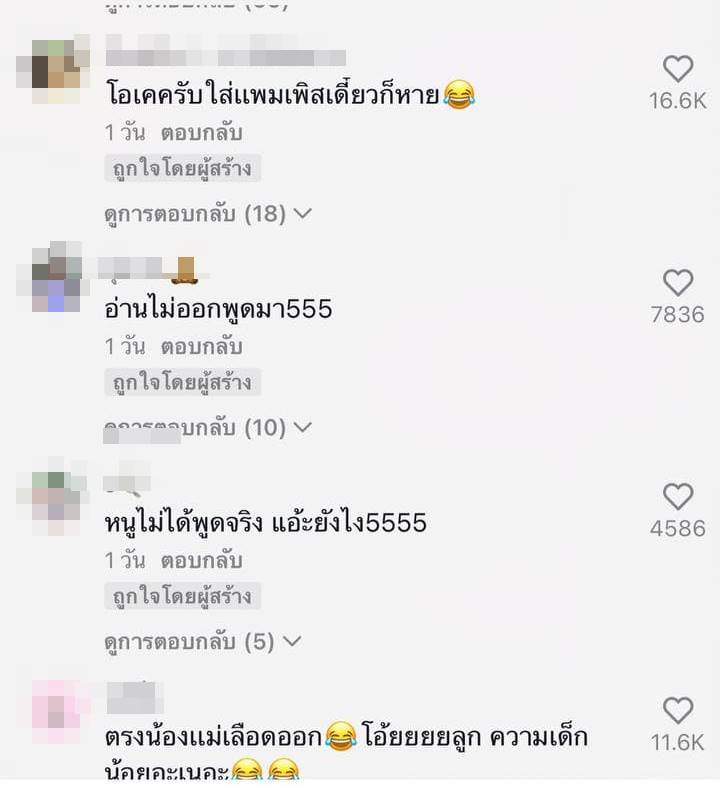Expand ดูการตอบกลับ (18) replies
This screenshot has height=786, width=720.
coord(208,213)
